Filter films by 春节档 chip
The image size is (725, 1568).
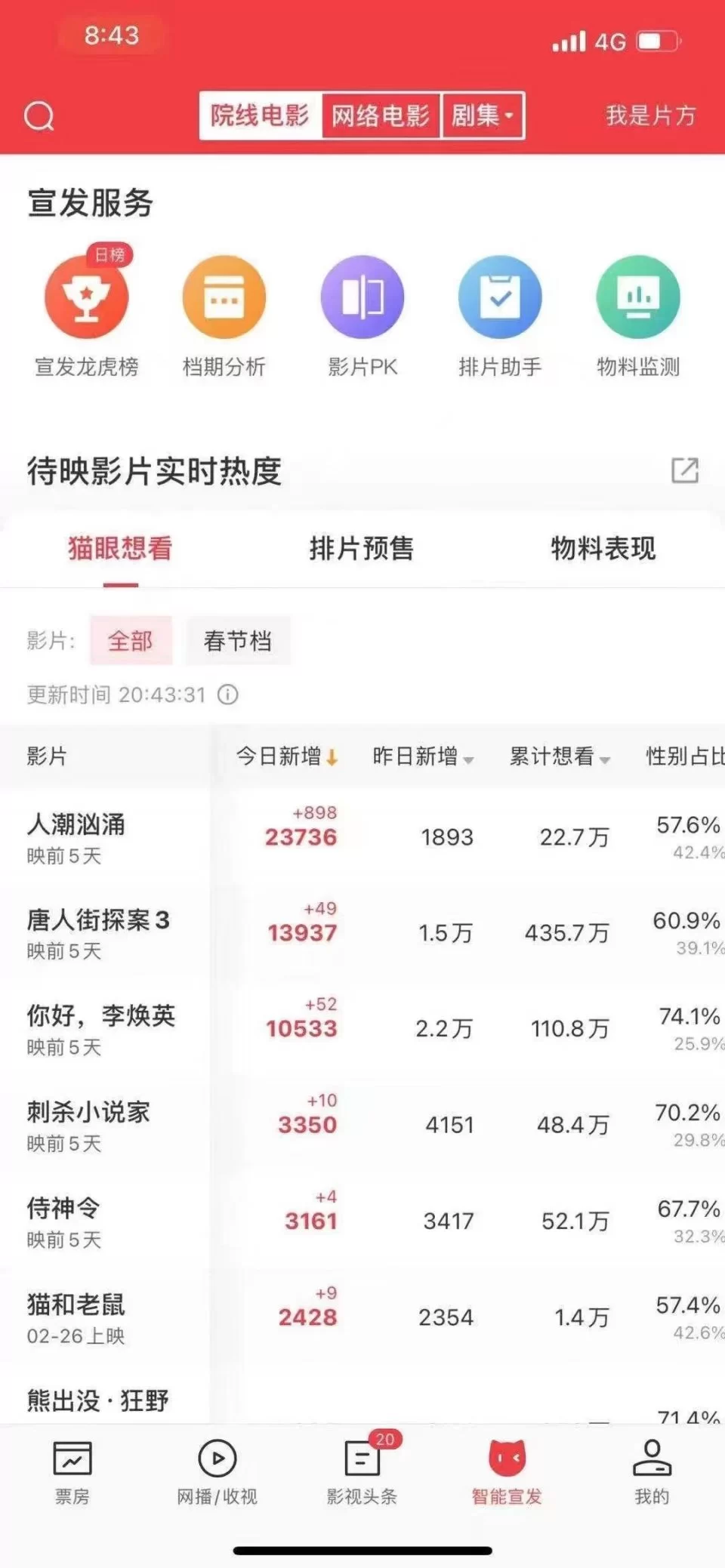[x=238, y=641]
